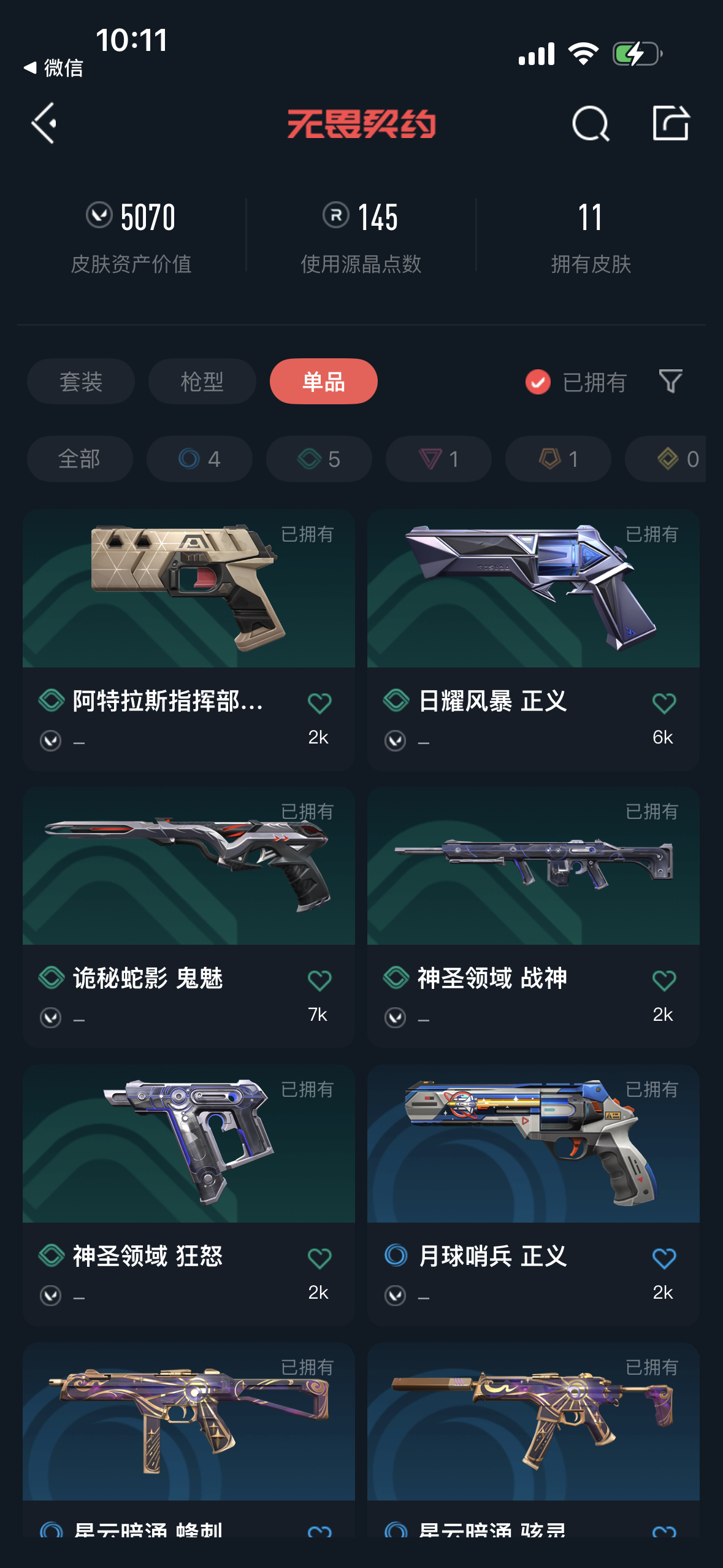Open the search icon in header
723x1568 pixels.
[590, 123]
